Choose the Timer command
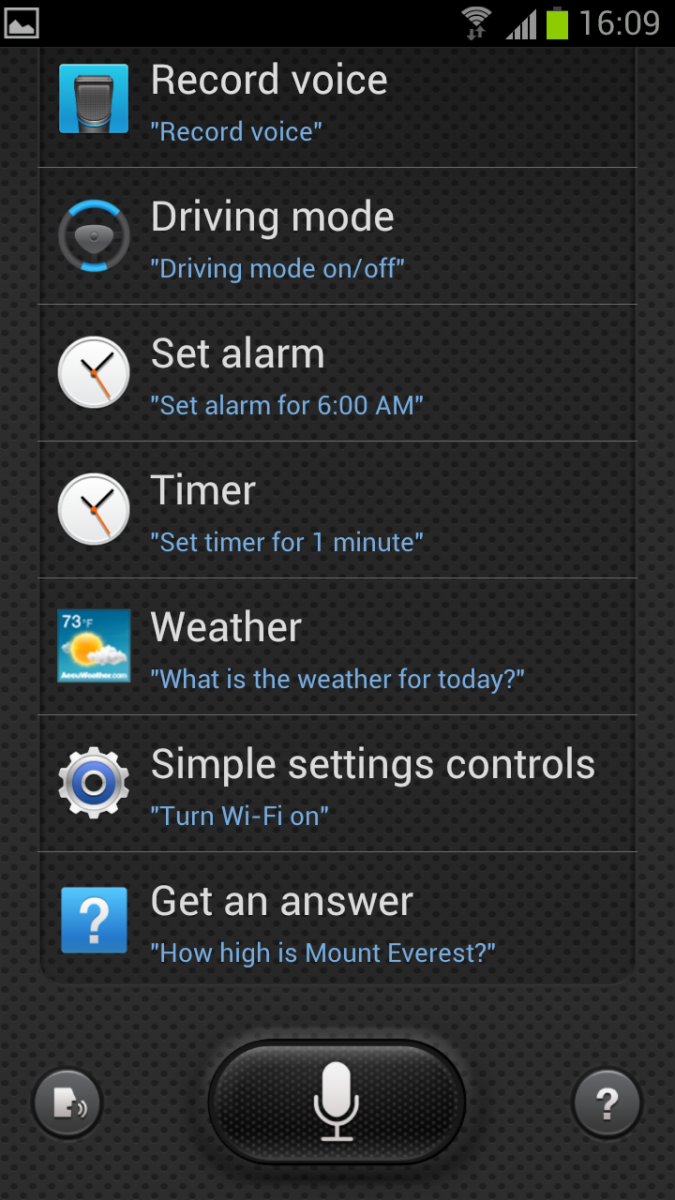 point(337,510)
